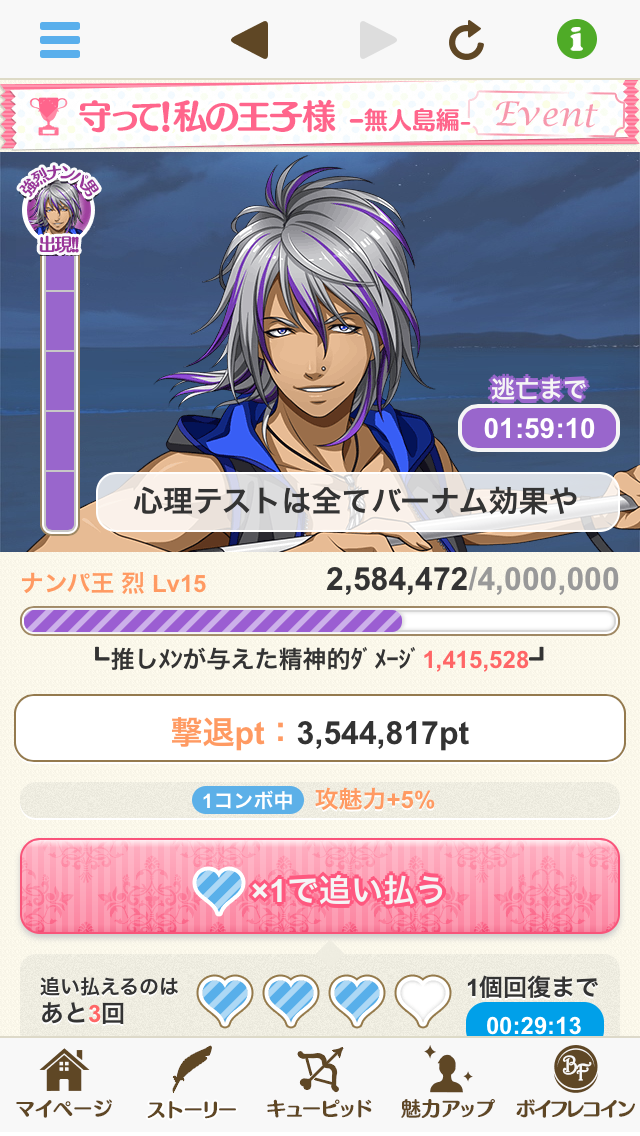Open the green info icon

(x=576, y=40)
